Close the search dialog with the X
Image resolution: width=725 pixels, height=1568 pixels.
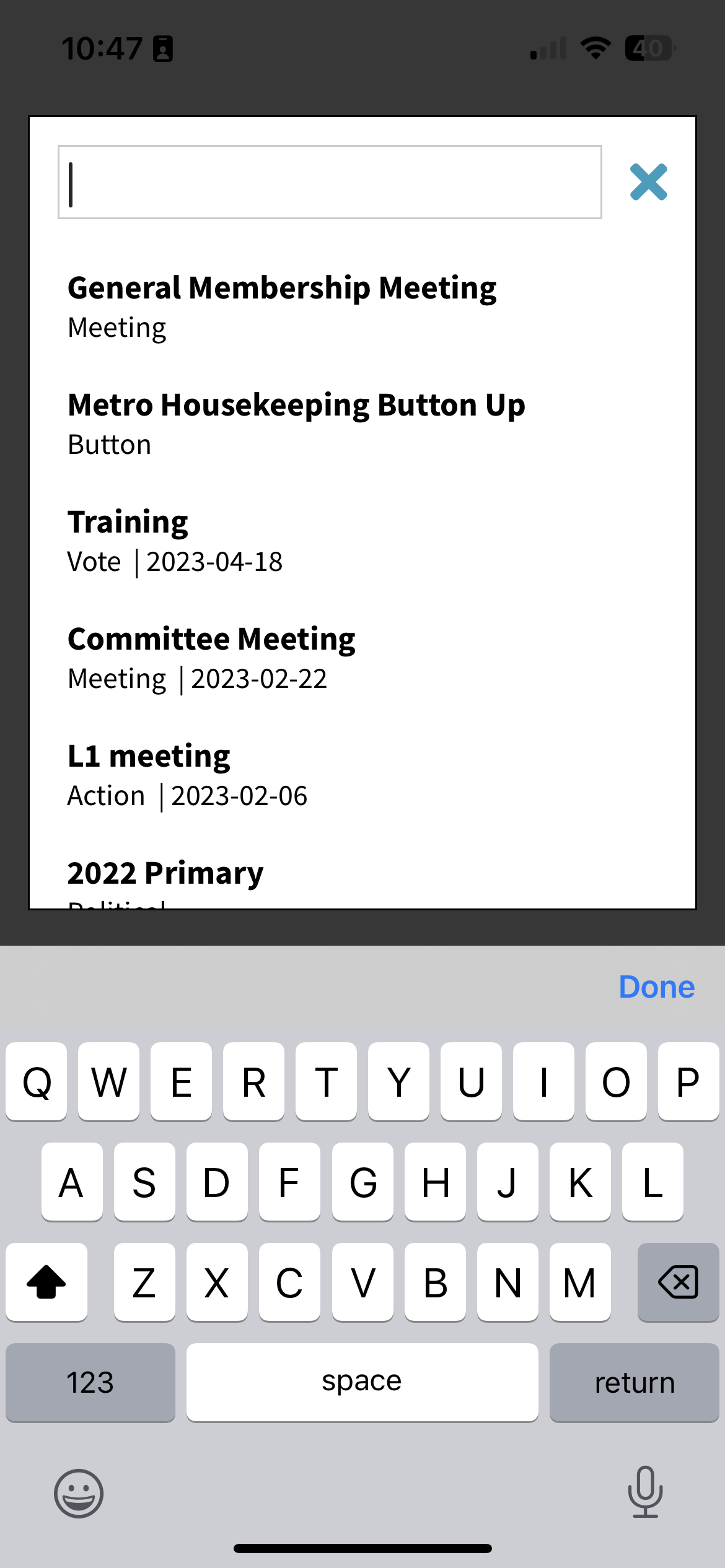pos(648,182)
